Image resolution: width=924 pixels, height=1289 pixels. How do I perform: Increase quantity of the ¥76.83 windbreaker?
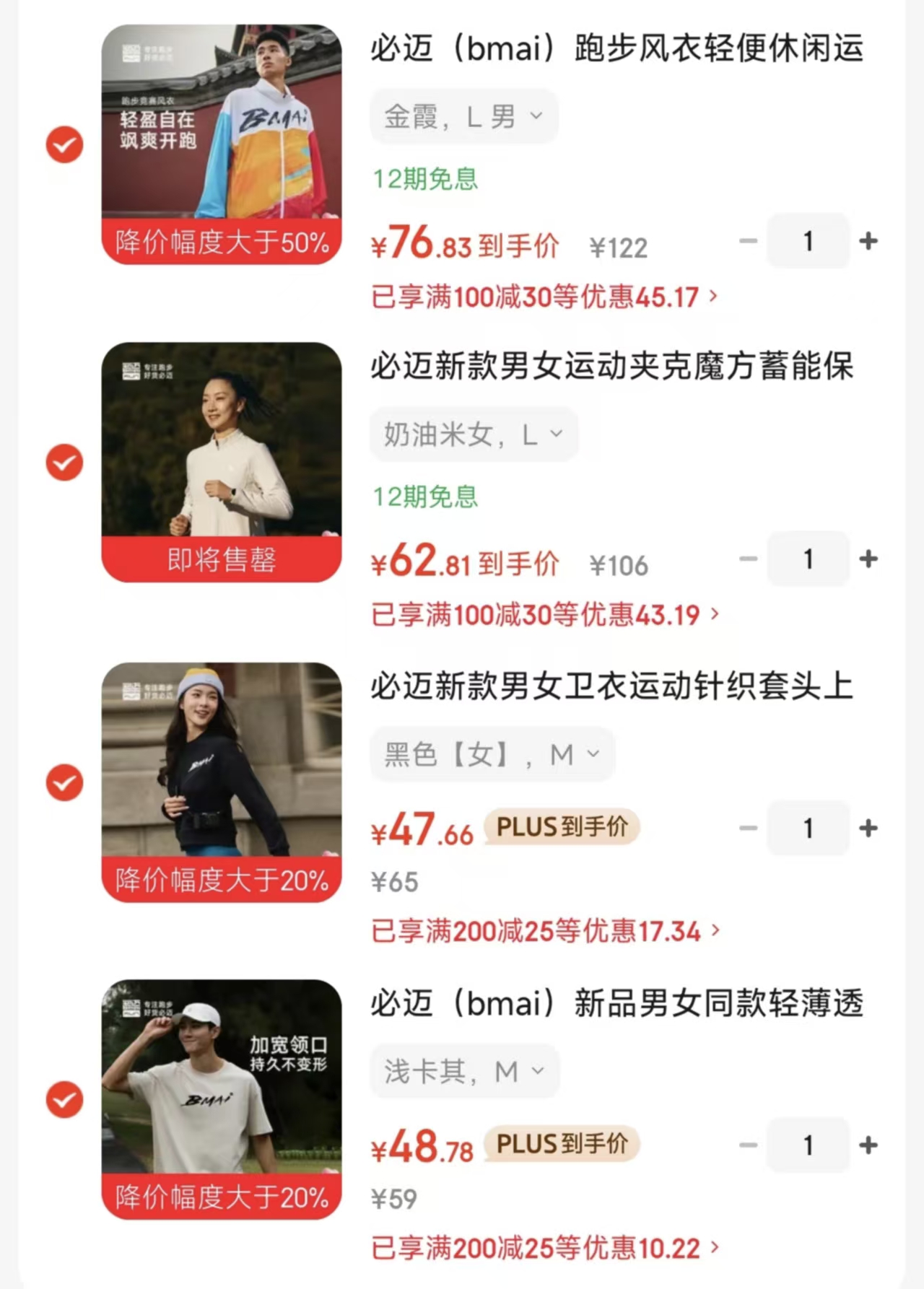point(868,241)
